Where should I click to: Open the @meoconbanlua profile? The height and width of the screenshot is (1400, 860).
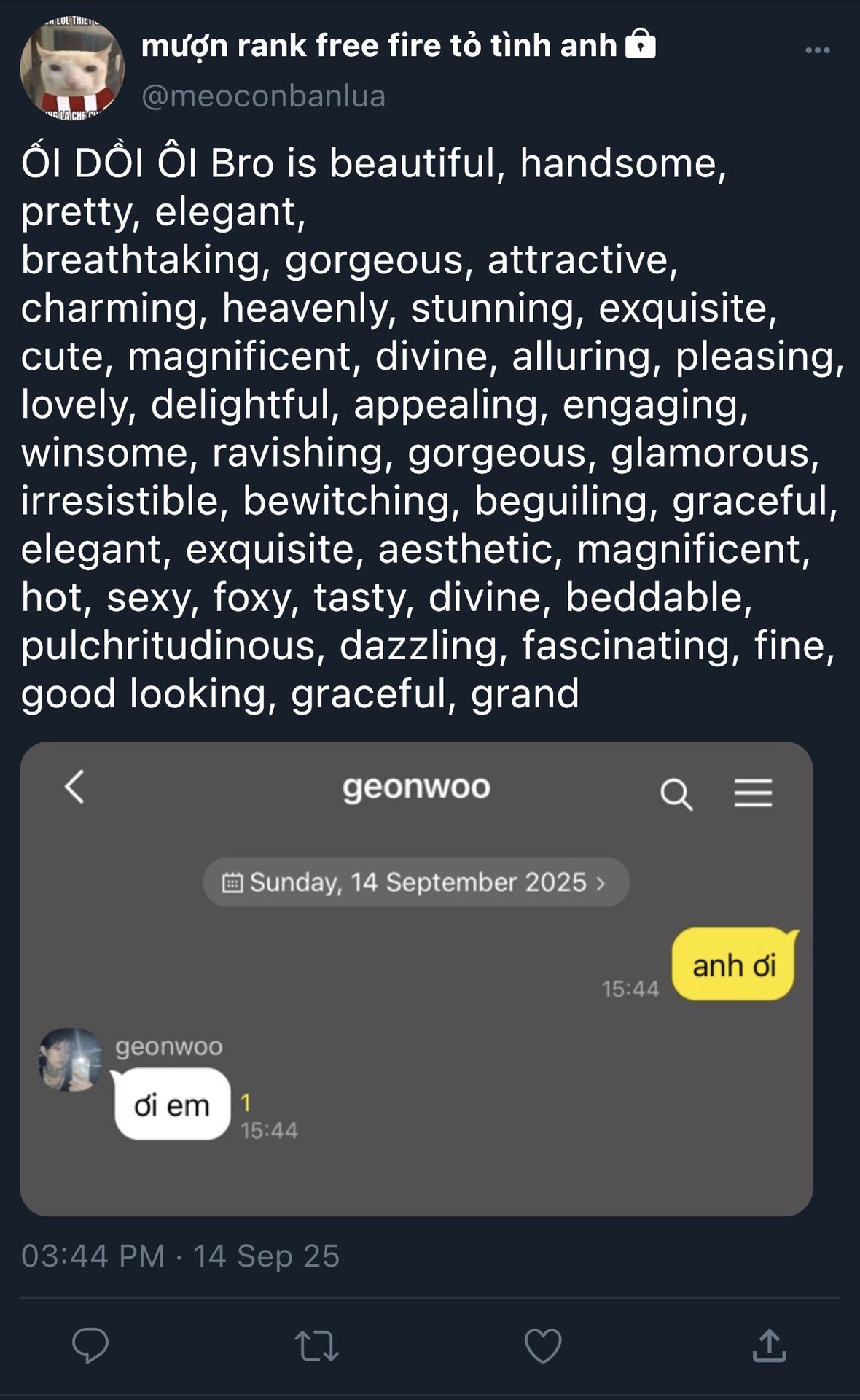(263, 96)
